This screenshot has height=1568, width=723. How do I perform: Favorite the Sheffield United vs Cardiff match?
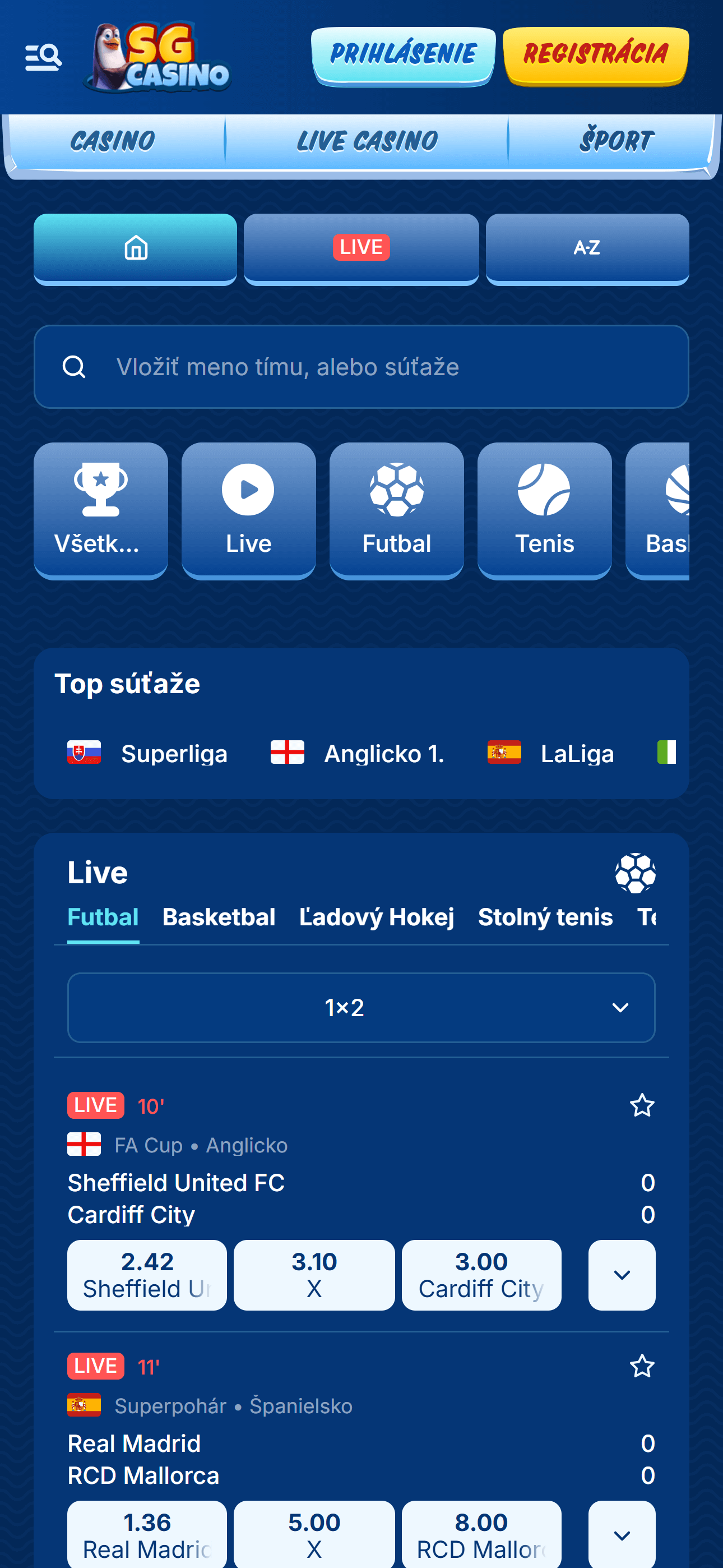(641, 1105)
